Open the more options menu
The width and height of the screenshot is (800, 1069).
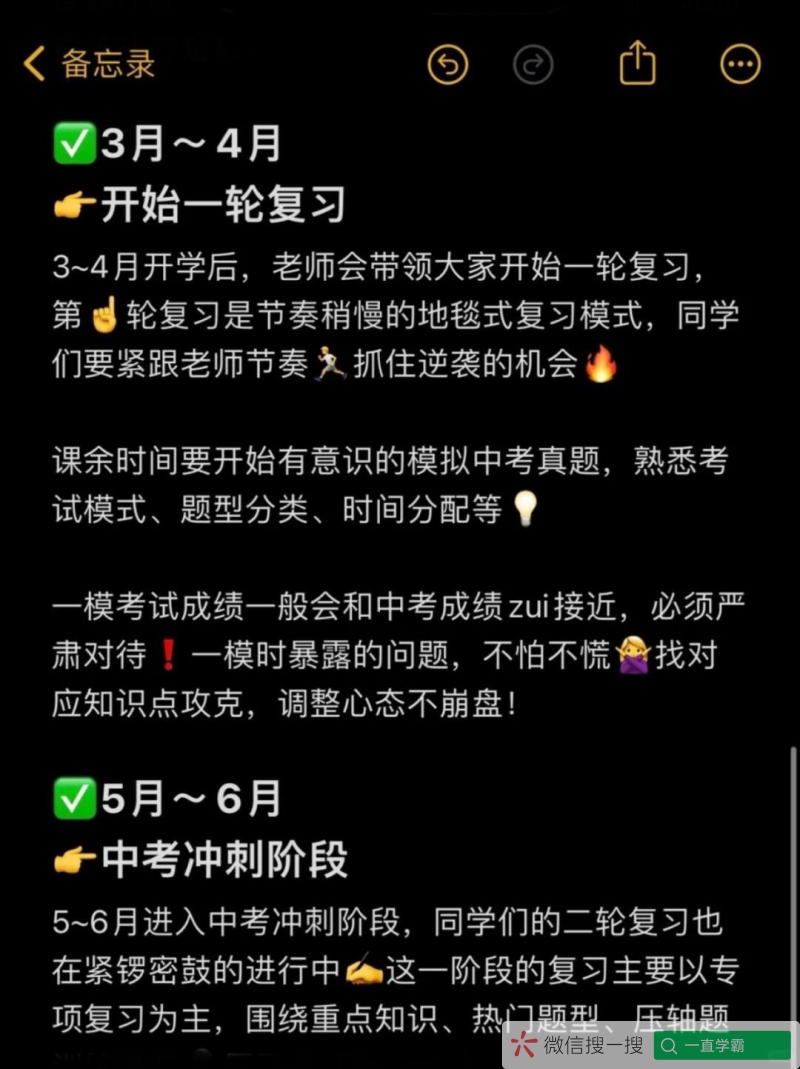(740, 65)
